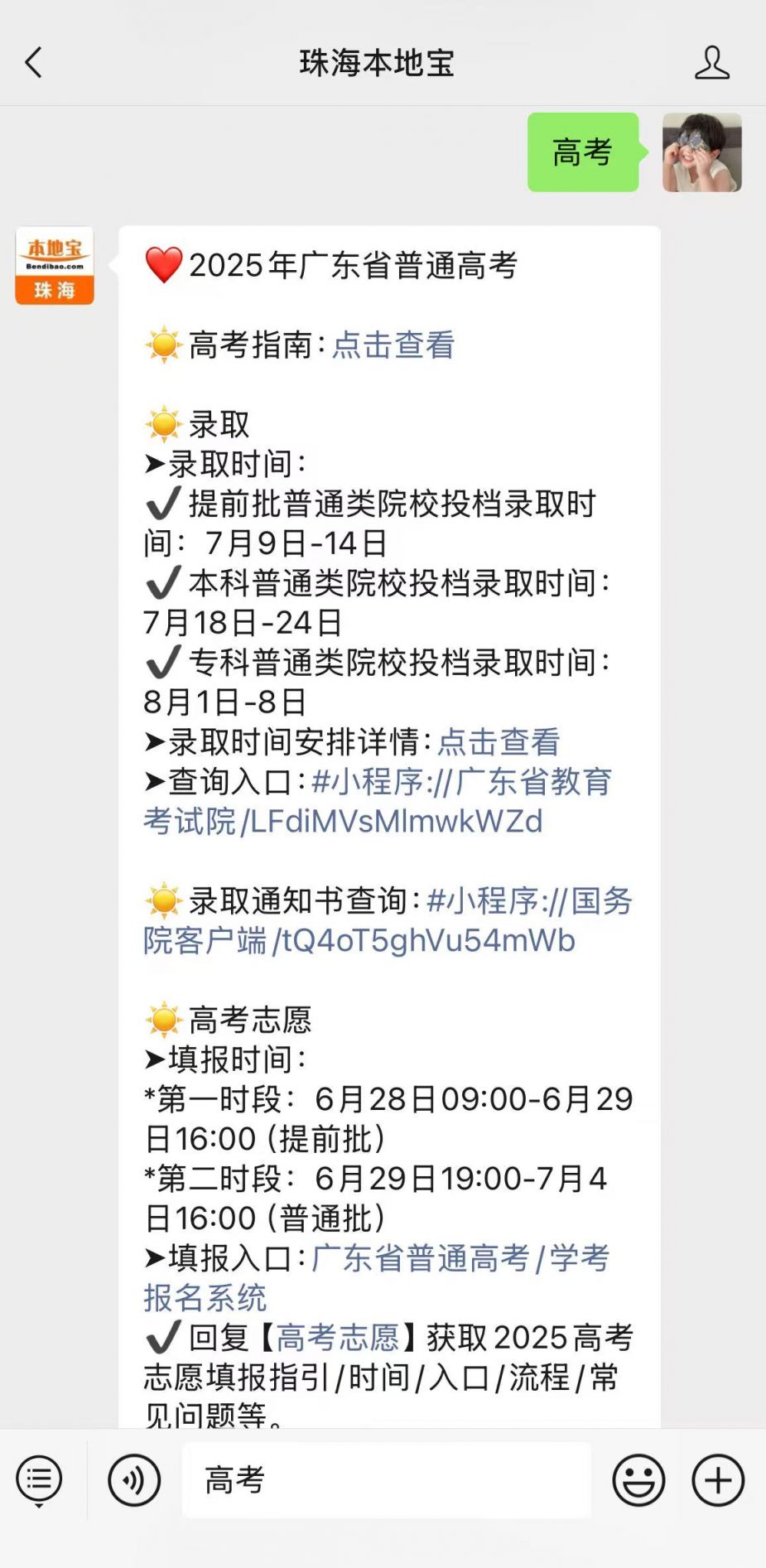Open the plus attachment menu

point(718,1479)
